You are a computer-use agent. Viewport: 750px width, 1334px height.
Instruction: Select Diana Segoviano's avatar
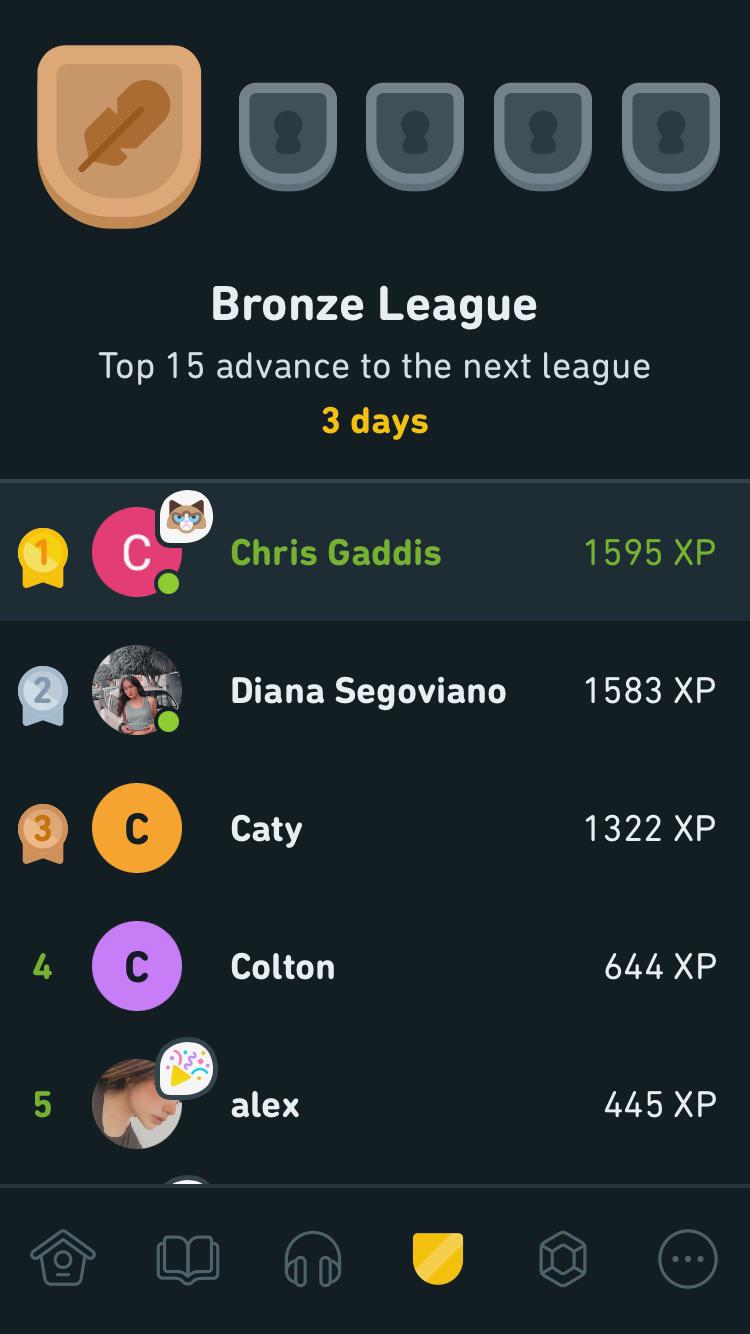coord(137,690)
